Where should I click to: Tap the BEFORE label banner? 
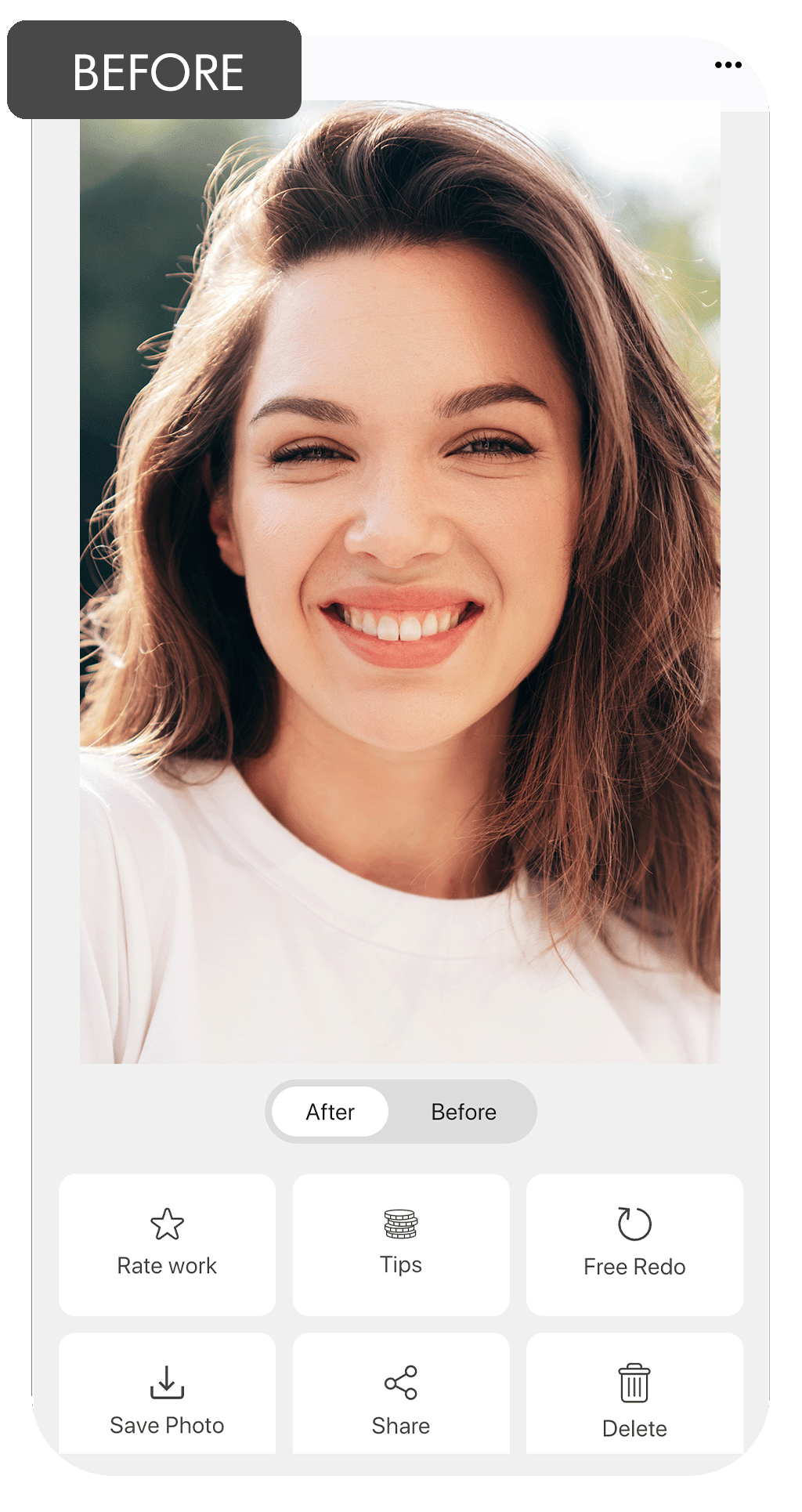pyautogui.click(x=154, y=71)
